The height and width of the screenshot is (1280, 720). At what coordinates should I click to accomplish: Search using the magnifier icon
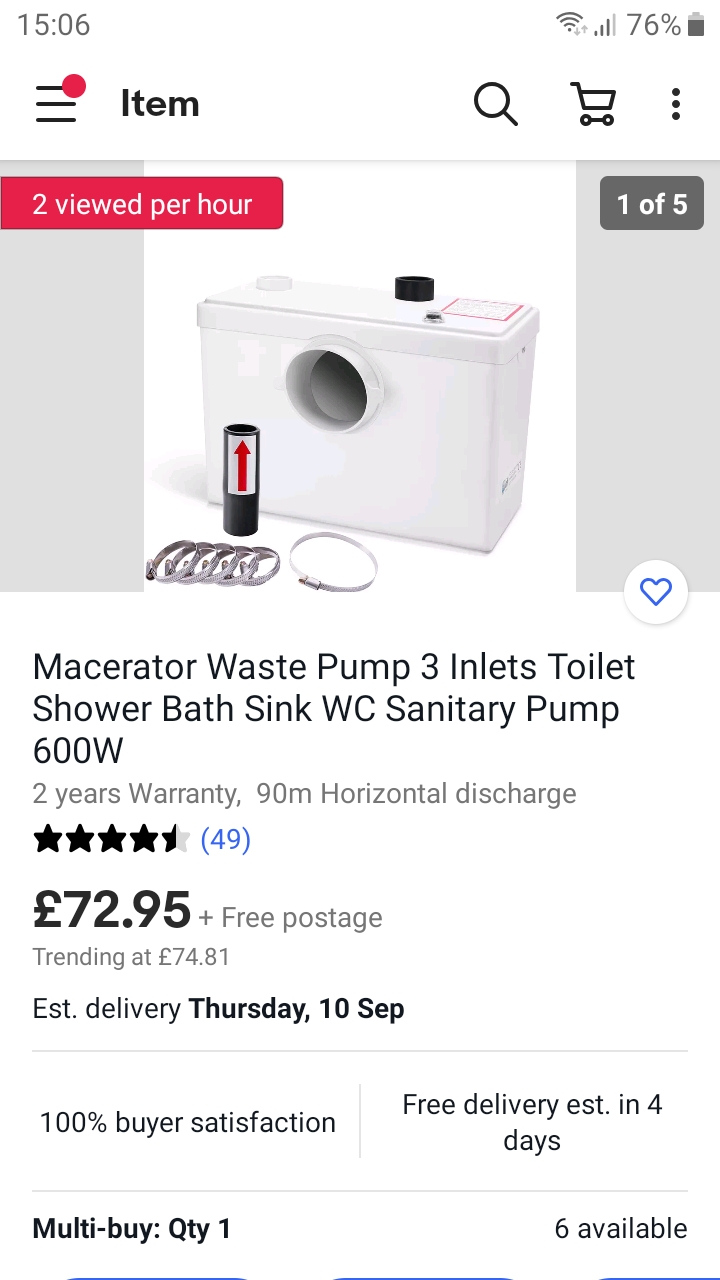(495, 103)
